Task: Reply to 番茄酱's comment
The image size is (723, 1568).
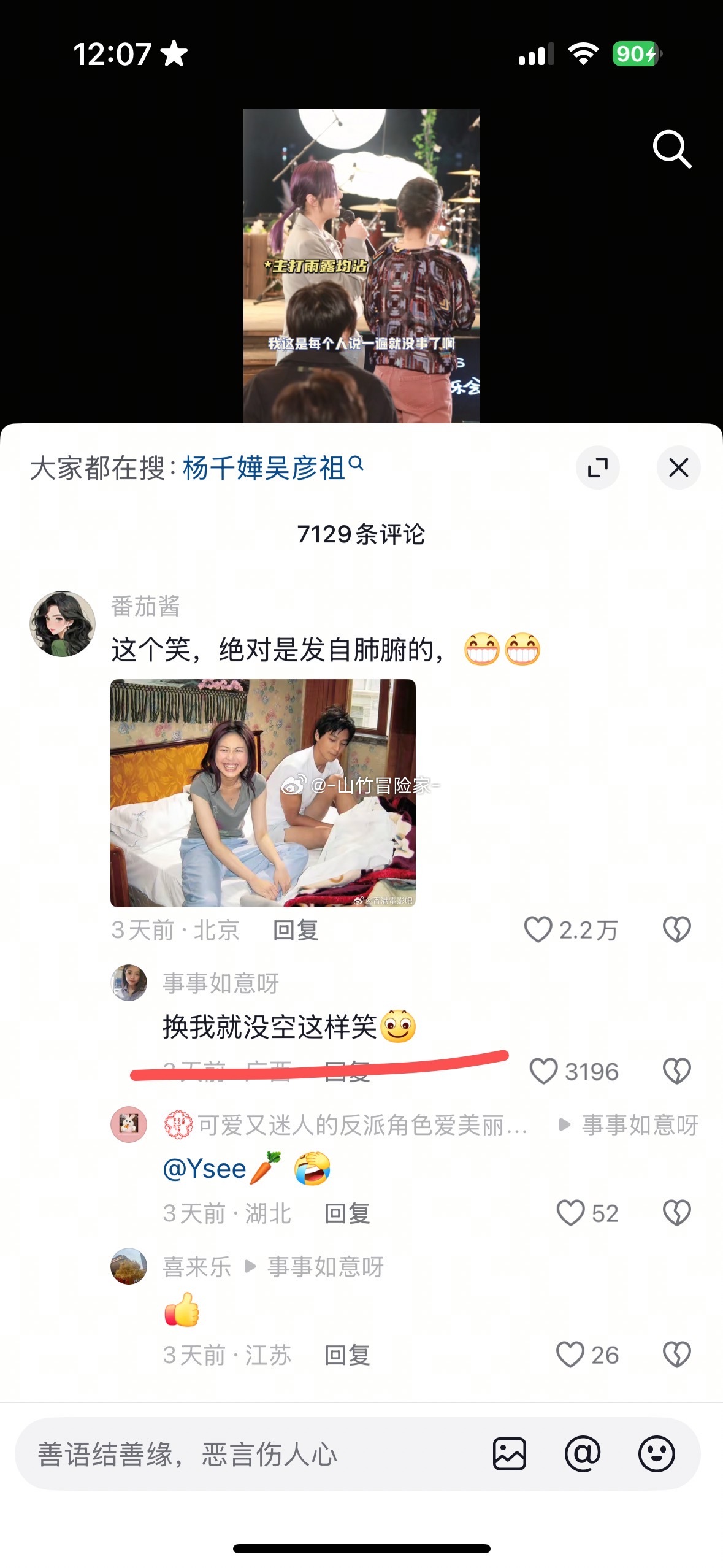Action: pos(296,930)
